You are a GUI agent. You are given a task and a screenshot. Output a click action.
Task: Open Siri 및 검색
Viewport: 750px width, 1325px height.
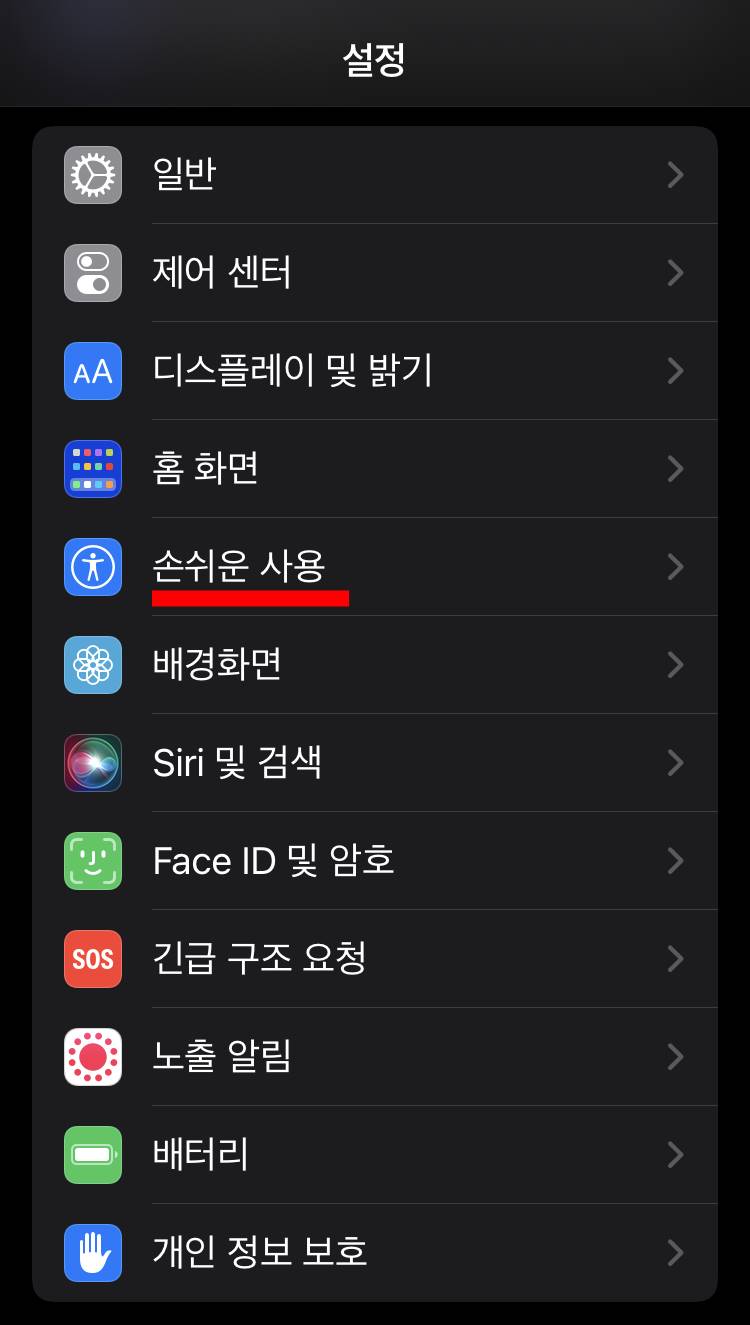pyautogui.click(x=375, y=763)
